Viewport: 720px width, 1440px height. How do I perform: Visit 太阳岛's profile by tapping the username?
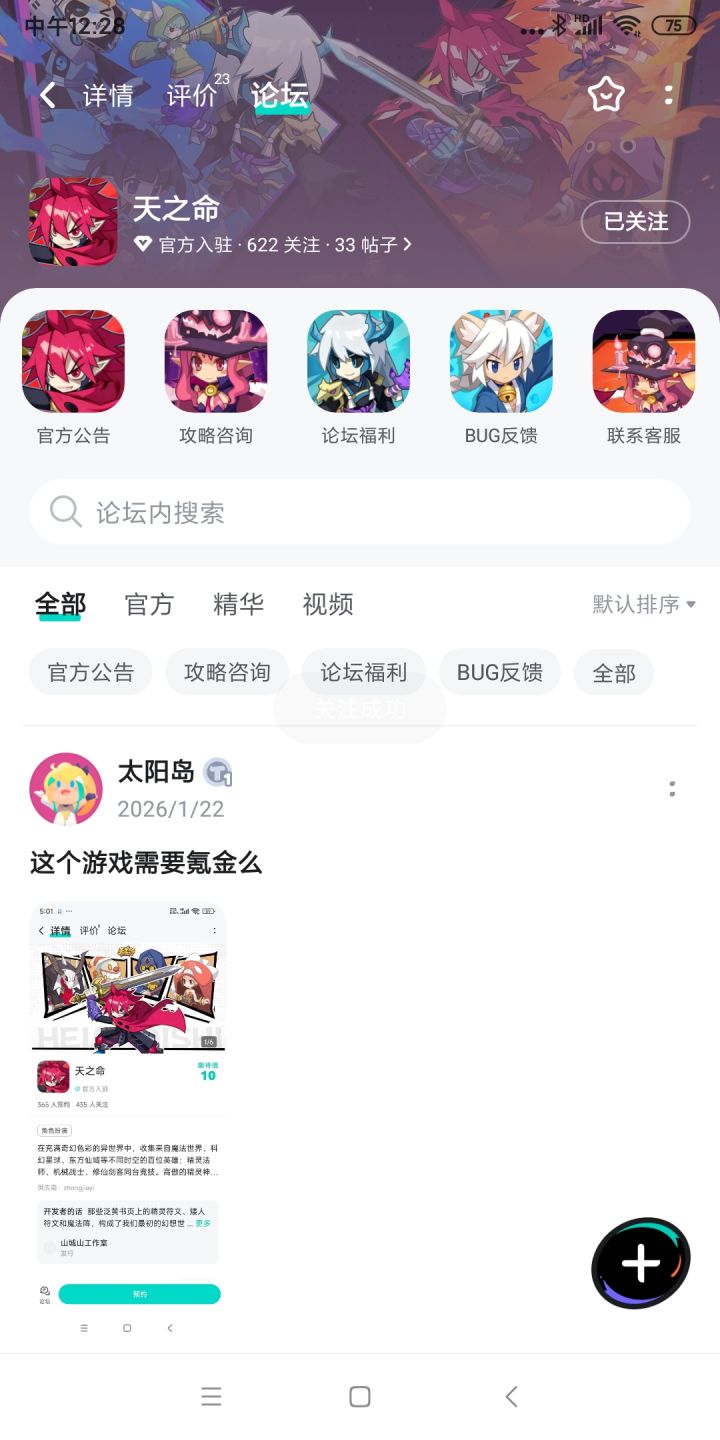pyautogui.click(x=156, y=772)
